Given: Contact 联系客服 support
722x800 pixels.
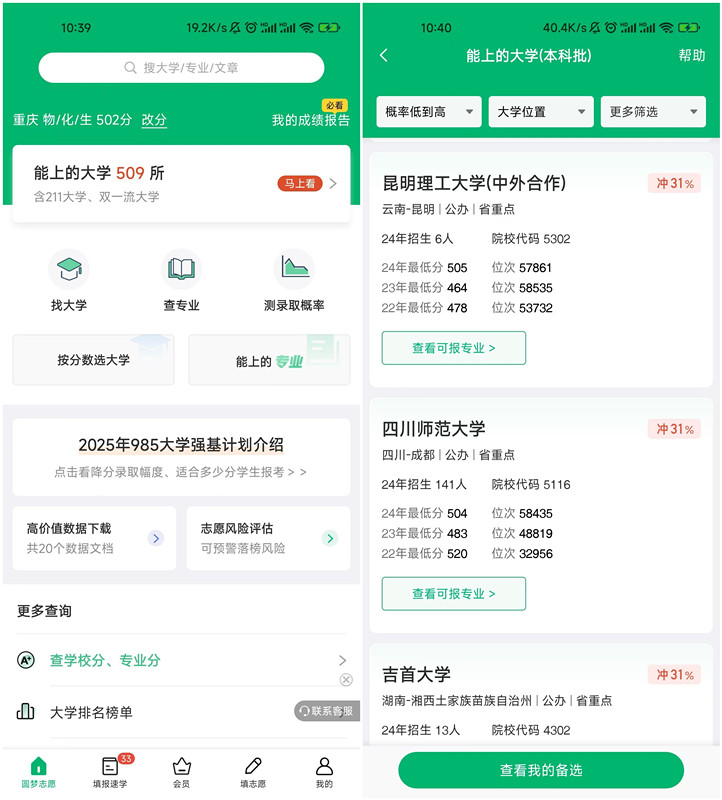Looking at the screenshot, I should [x=326, y=711].
